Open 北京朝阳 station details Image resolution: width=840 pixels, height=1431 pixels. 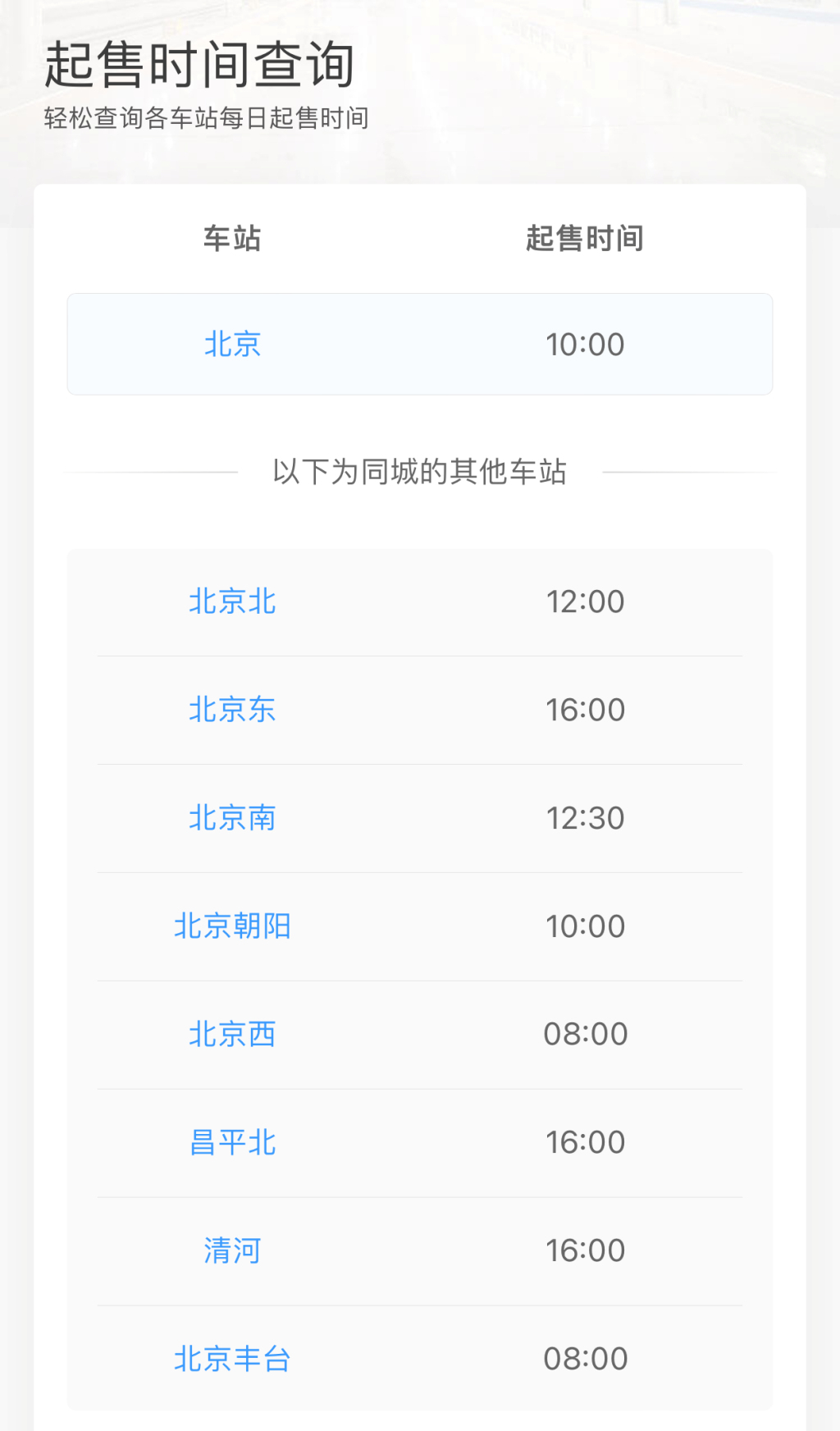(232, 926)
